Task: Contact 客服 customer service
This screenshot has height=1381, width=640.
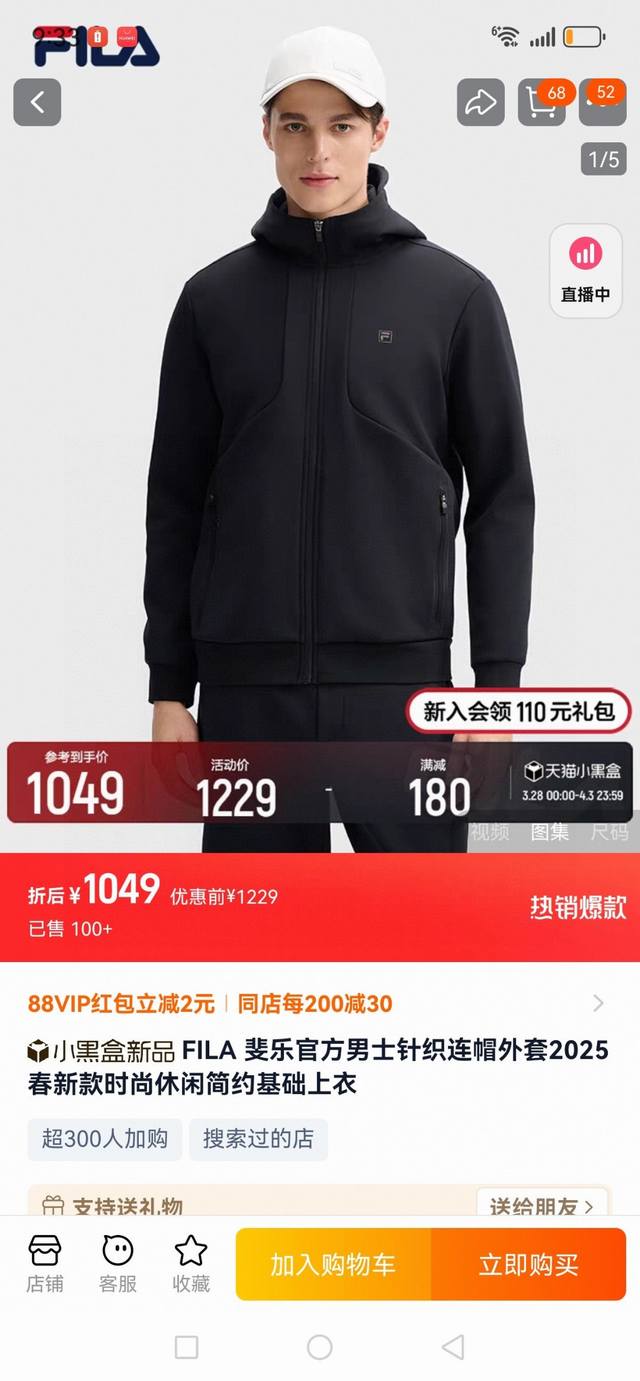Action: [x=118, y=1264]
